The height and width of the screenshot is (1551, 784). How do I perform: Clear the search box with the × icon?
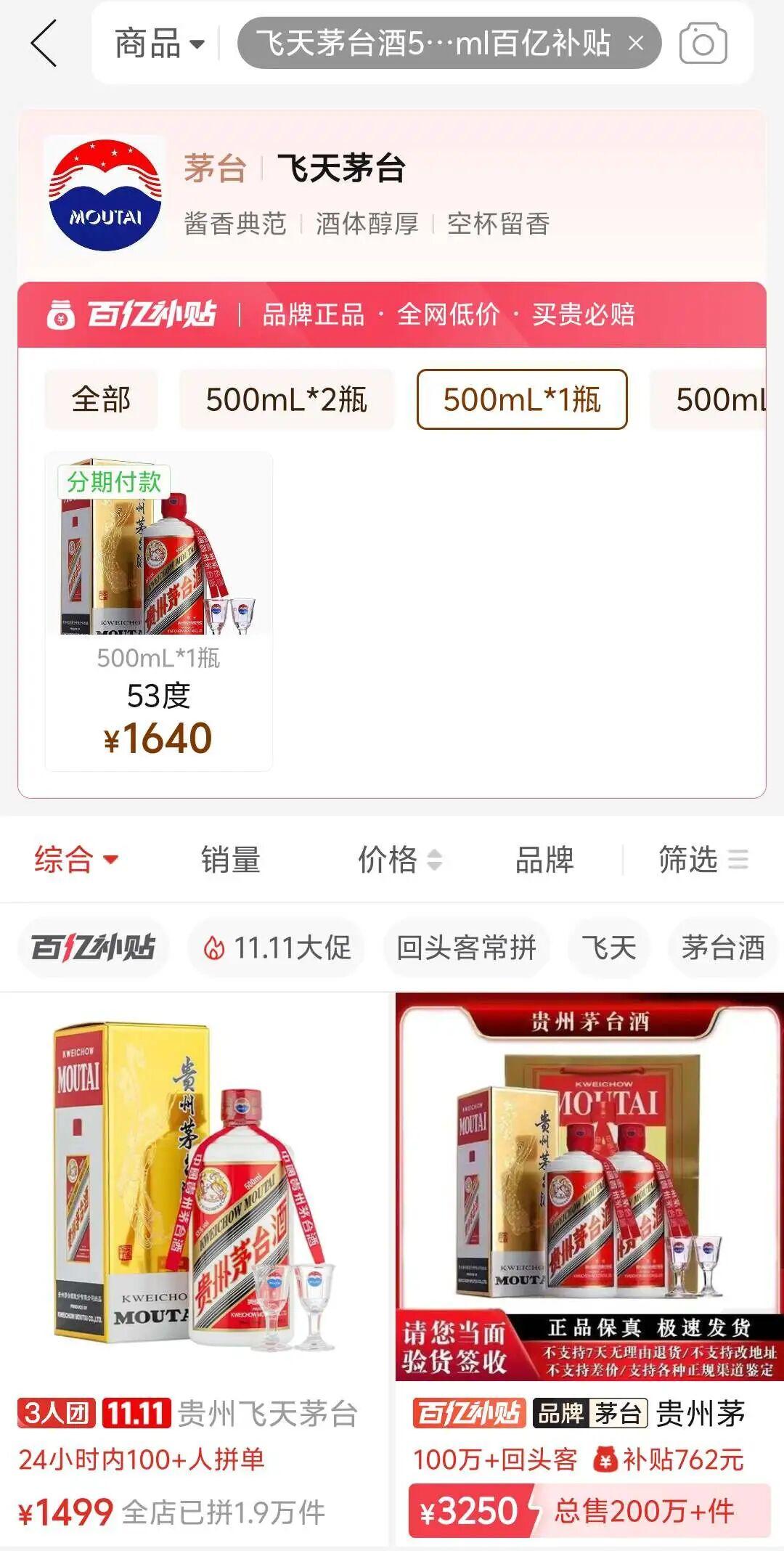click(637, 44)
